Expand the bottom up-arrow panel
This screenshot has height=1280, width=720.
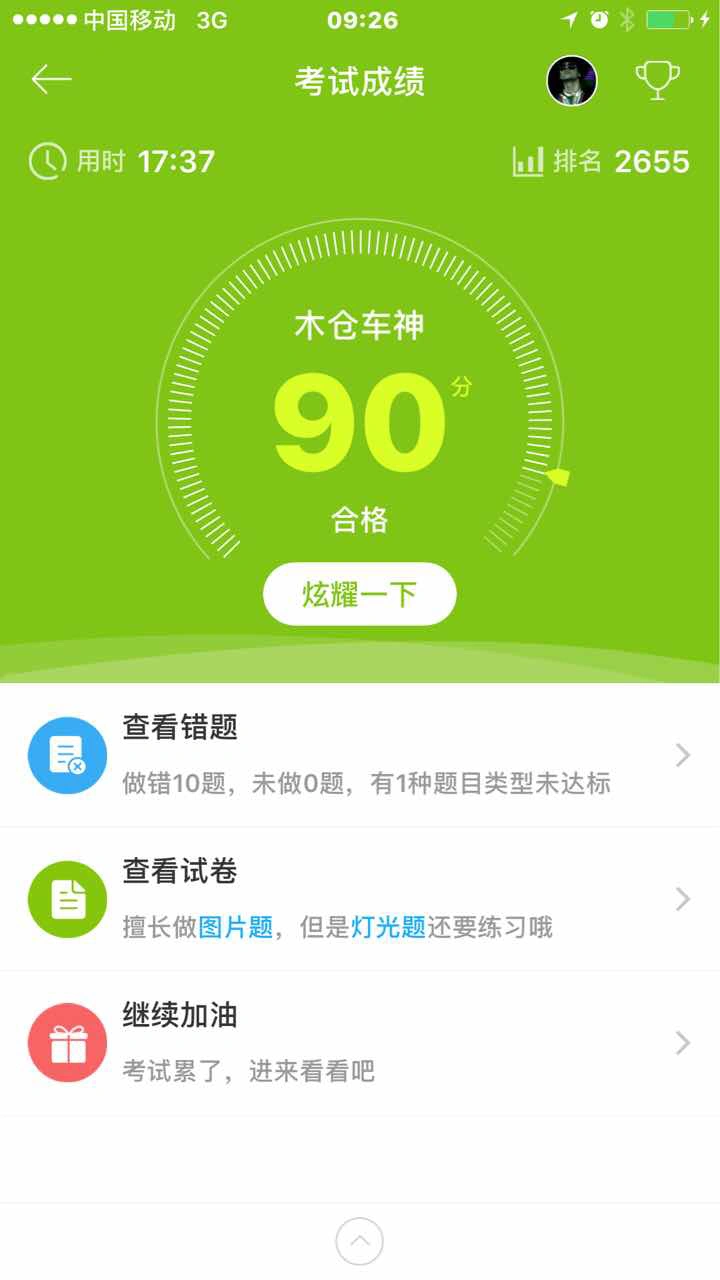pos(360,1242)
